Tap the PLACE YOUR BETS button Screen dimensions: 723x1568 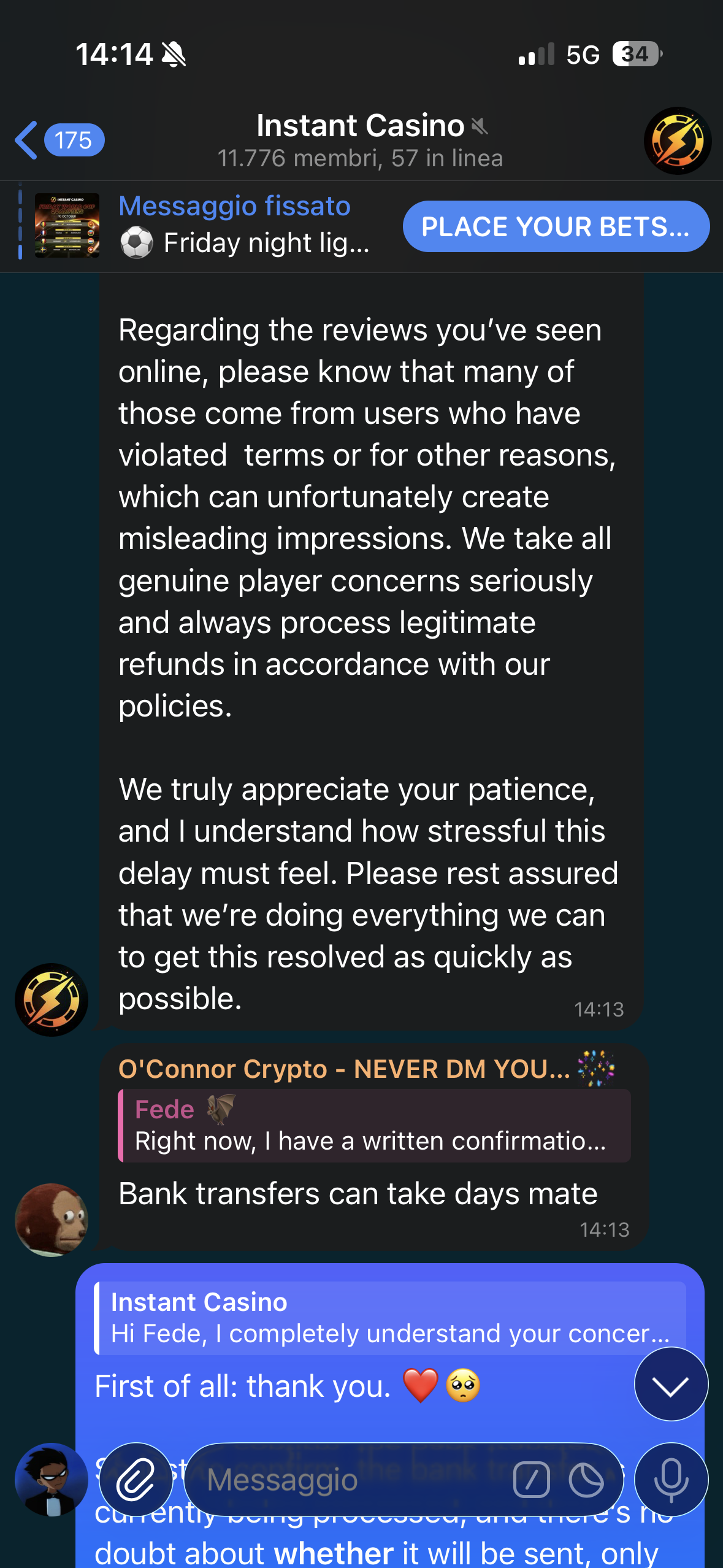pyautogui.click(x=556, y=226)
